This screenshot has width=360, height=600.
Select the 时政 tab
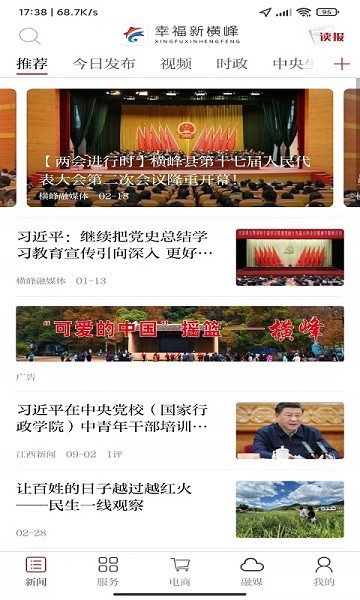[x=232, y=64]
